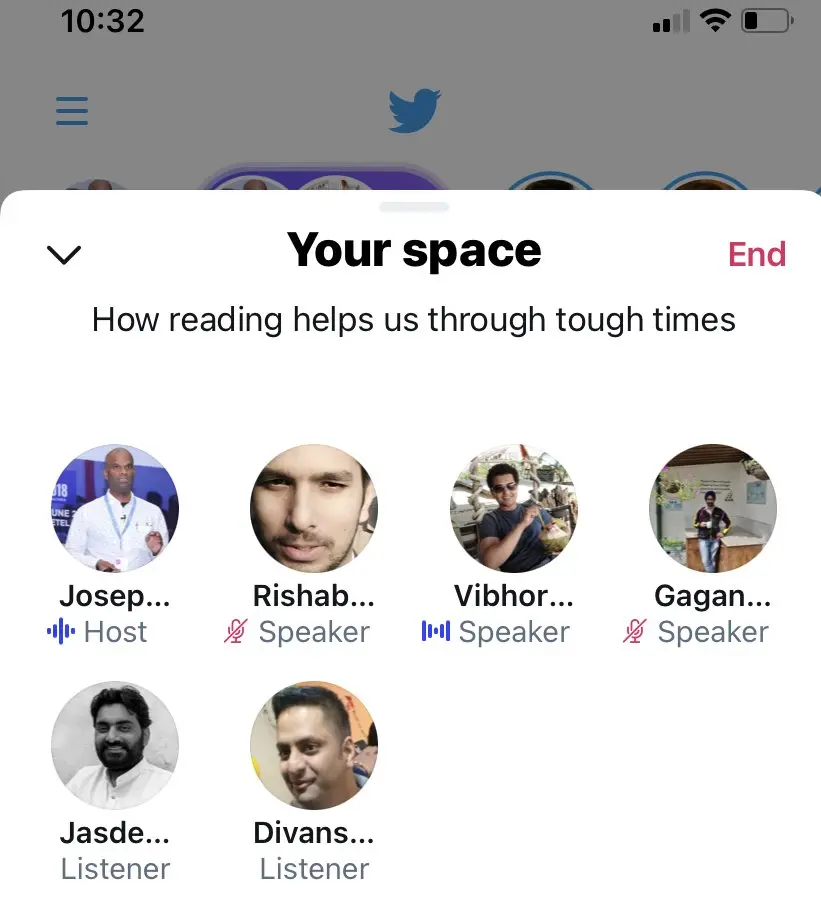Tap listener Jasde... avatar

(115, 745)
